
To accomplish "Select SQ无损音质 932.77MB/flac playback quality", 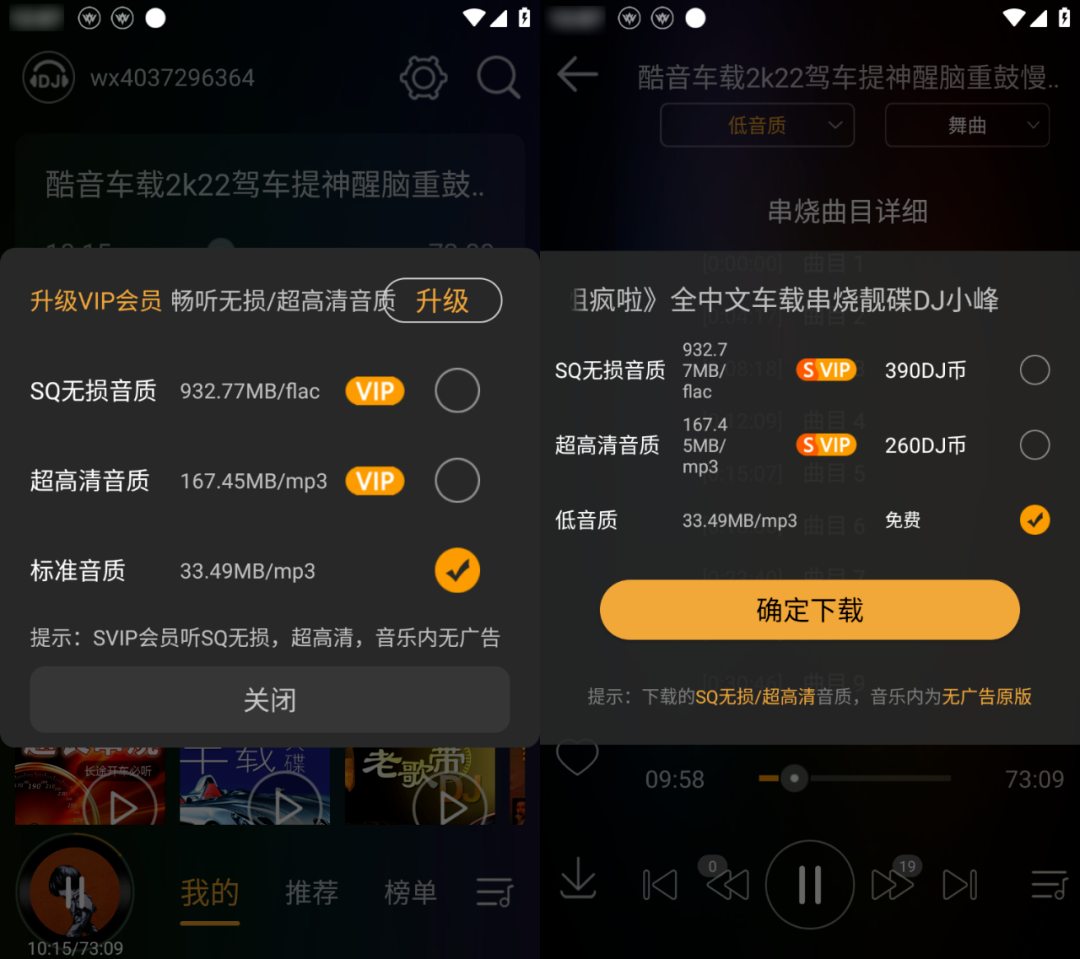I will tap(457, 391).
